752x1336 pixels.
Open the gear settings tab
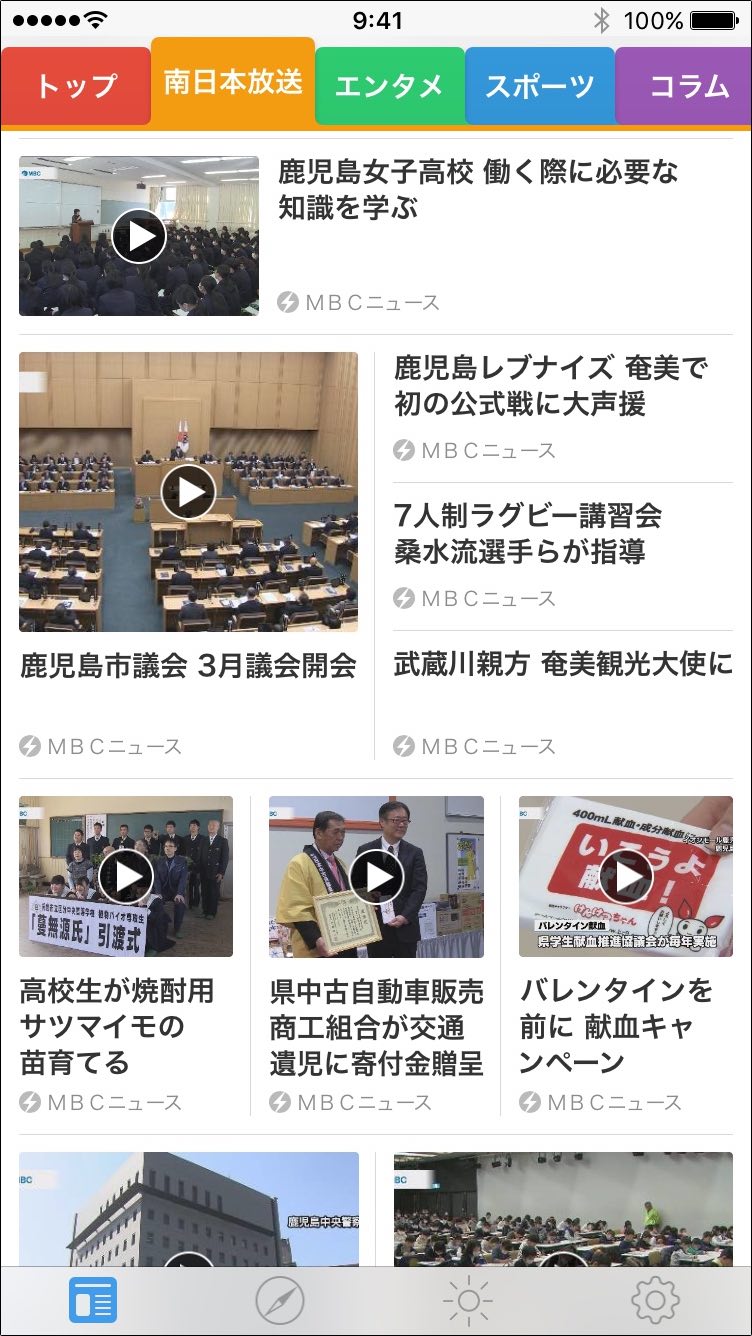coord(655,1301)
